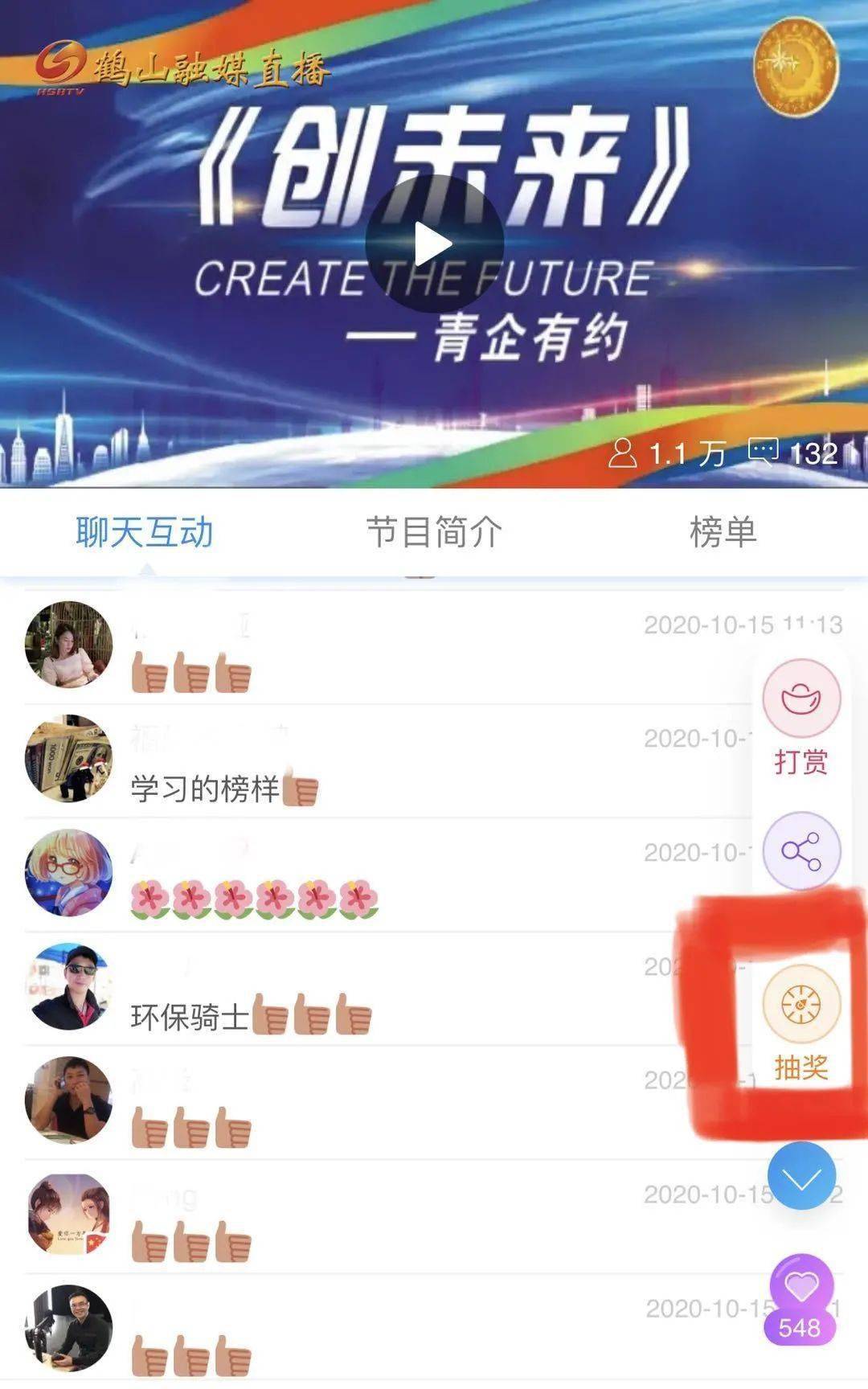This screenshot has width=868, height=1389.
Task: Open the 抽奖 lucky draw
Action: (x=801, y=1022)
